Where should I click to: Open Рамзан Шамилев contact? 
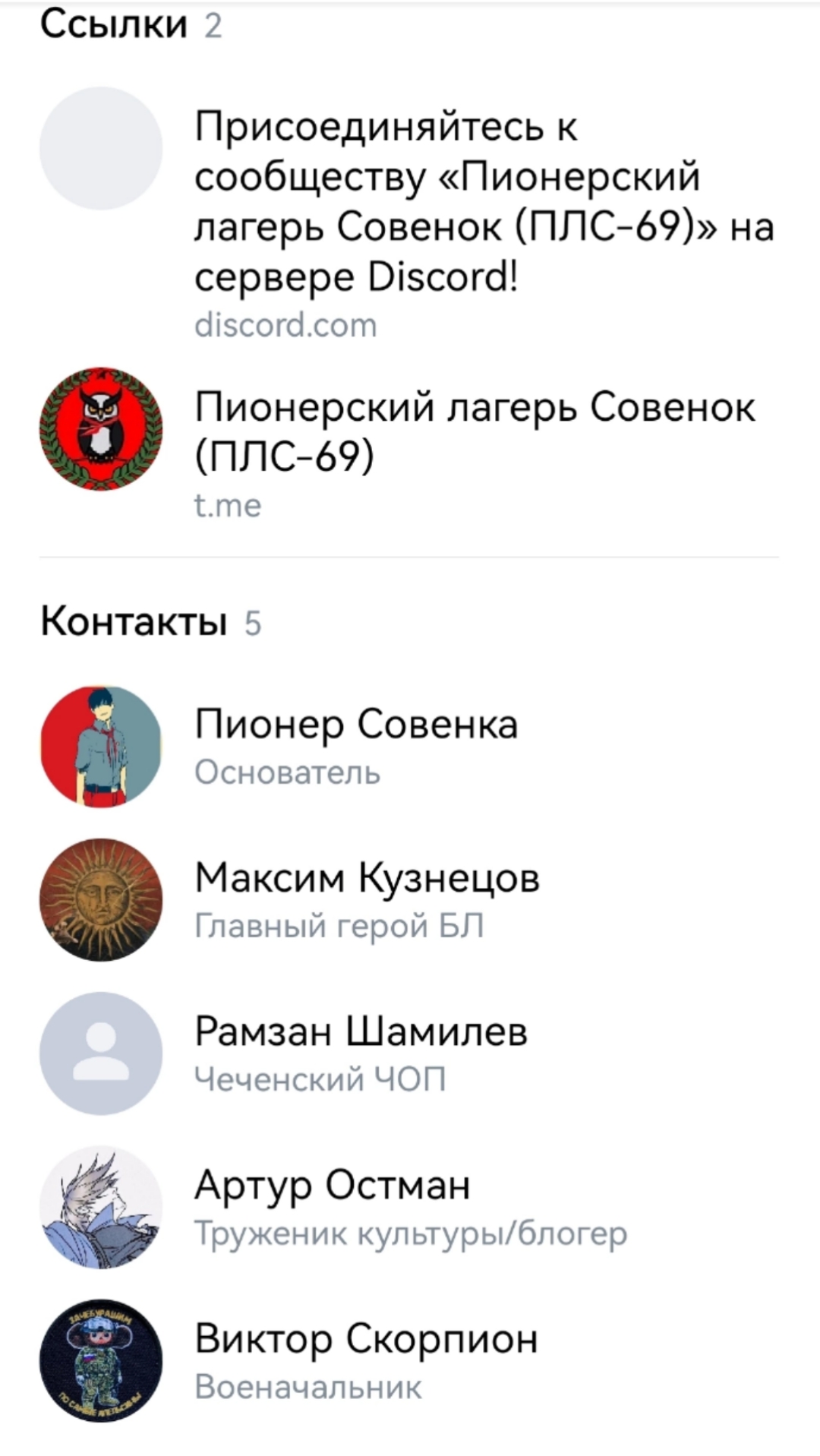coord(410,1053)
